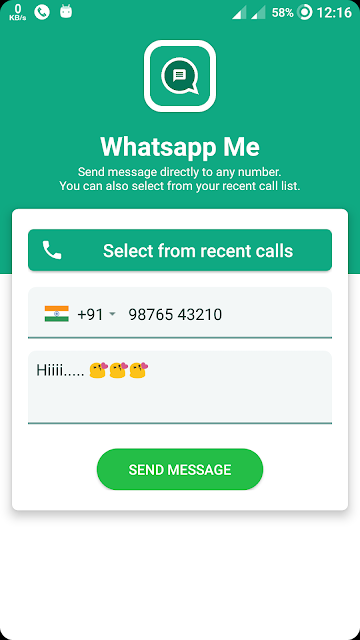
Task: Select from recent calls
Action: point(180,250)
